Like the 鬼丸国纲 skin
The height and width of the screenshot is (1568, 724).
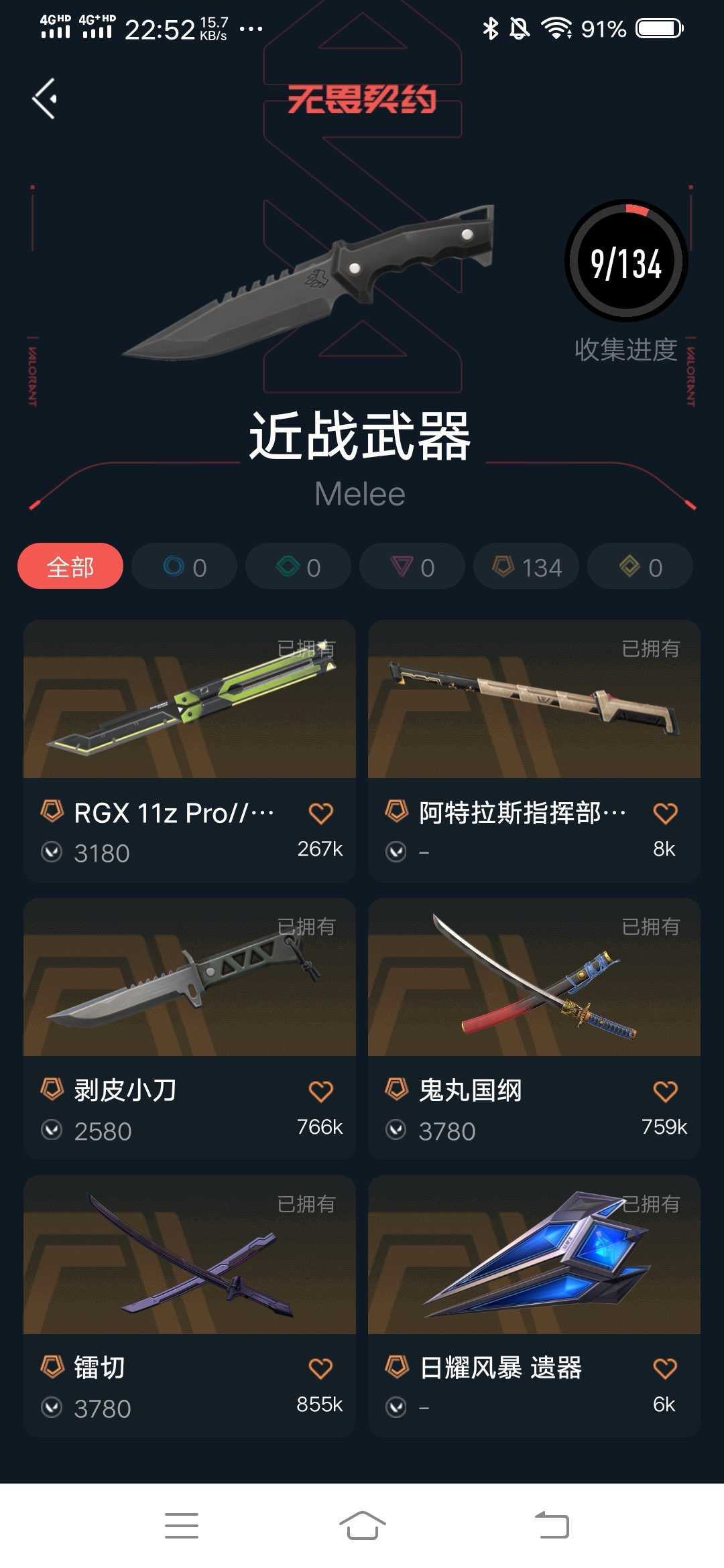click(665, 1092)
